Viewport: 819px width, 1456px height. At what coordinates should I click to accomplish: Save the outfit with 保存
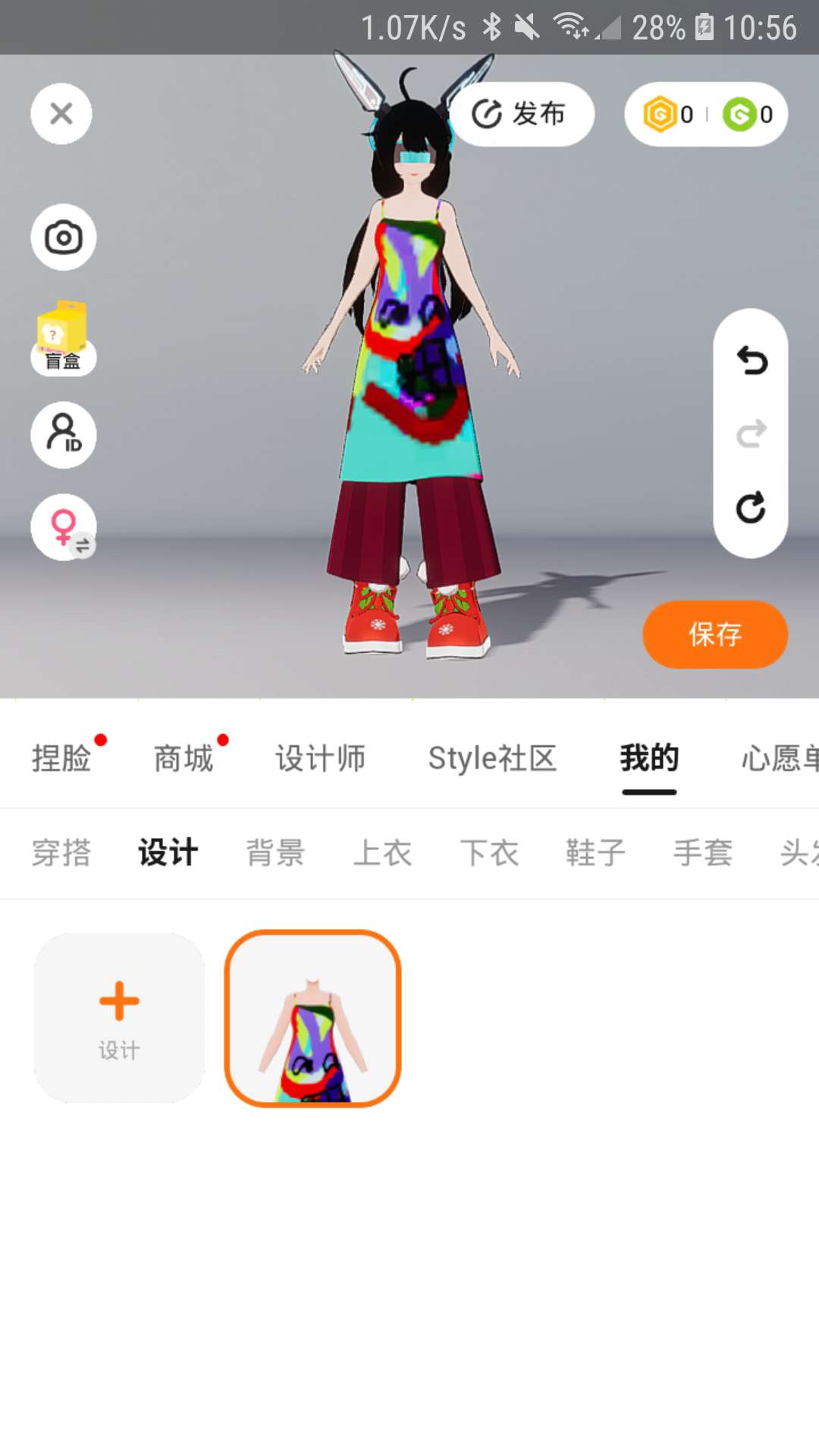coord(715,634)
